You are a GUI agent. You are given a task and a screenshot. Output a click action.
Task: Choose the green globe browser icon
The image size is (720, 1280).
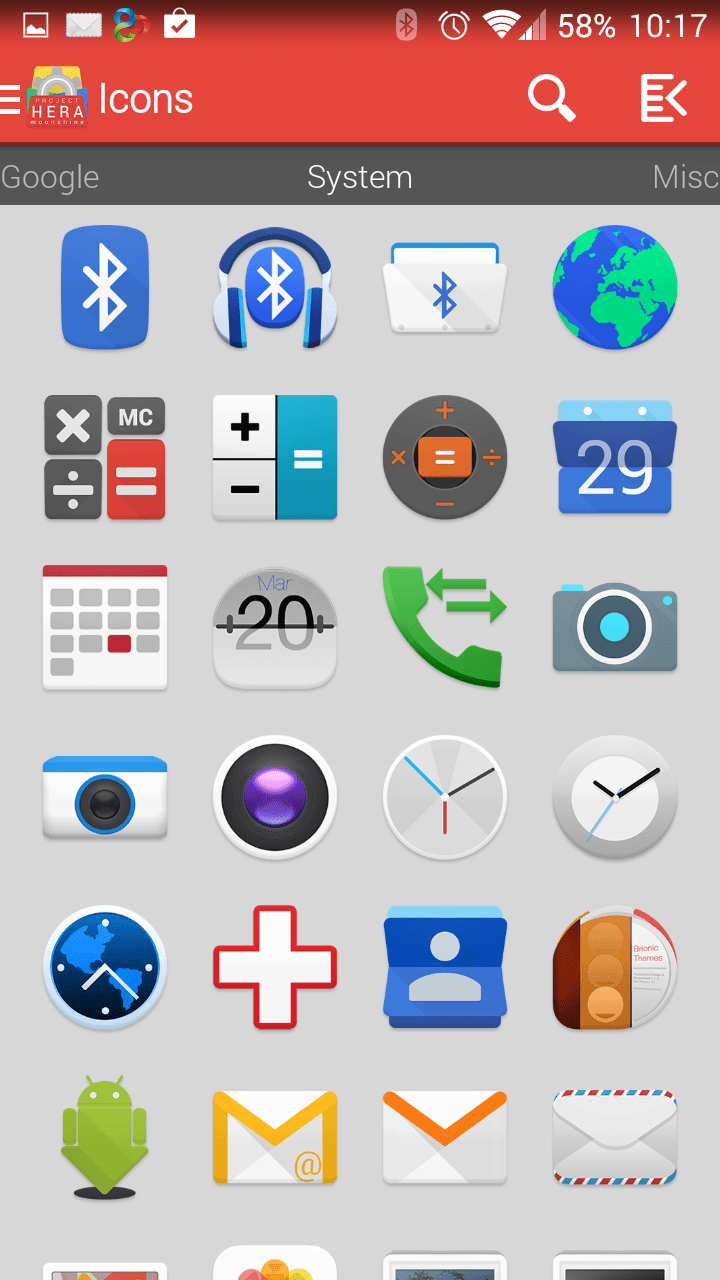coord(615,287)
